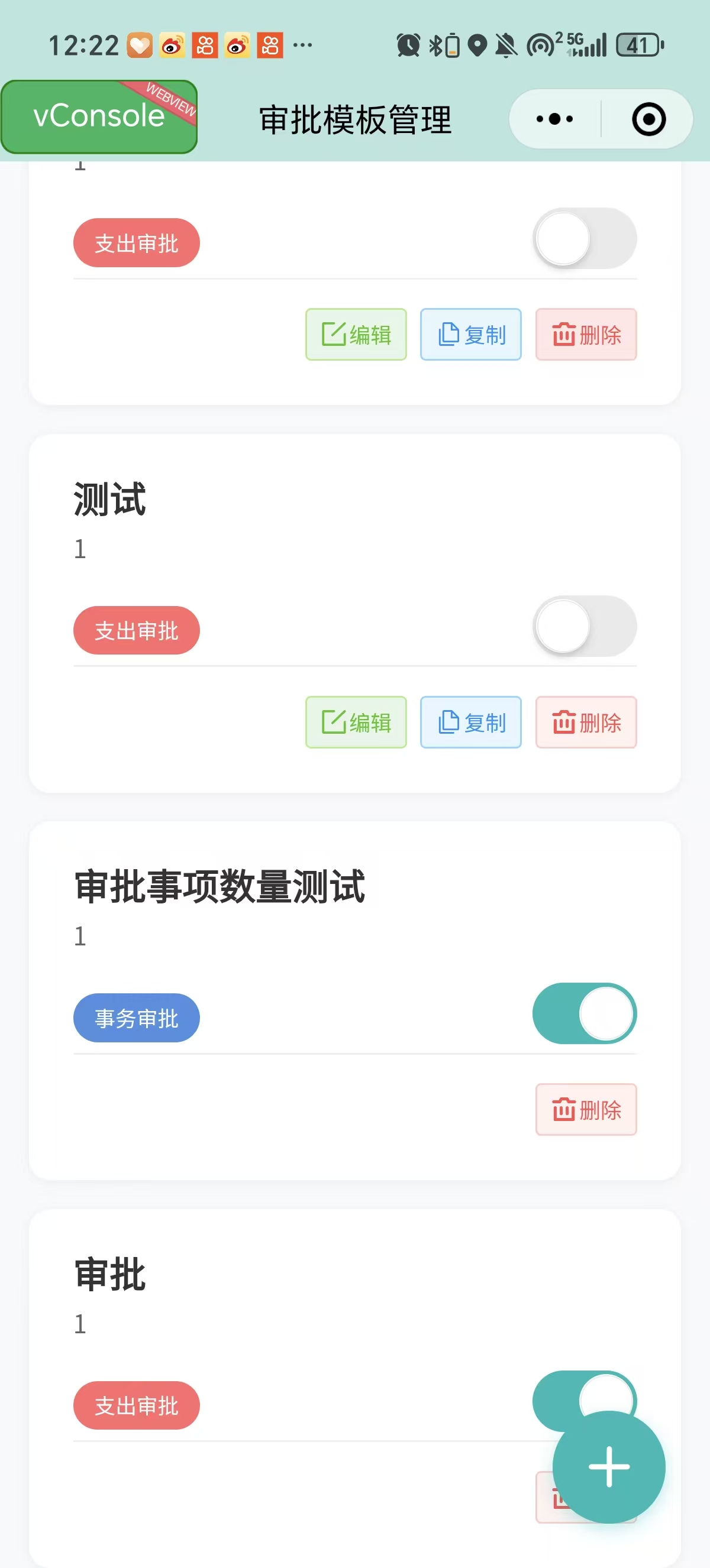Screen dimensions: 710x1568
Task: Click the 编辑 button on the first card
Action: pyautogui.click(x=356, y=335)
